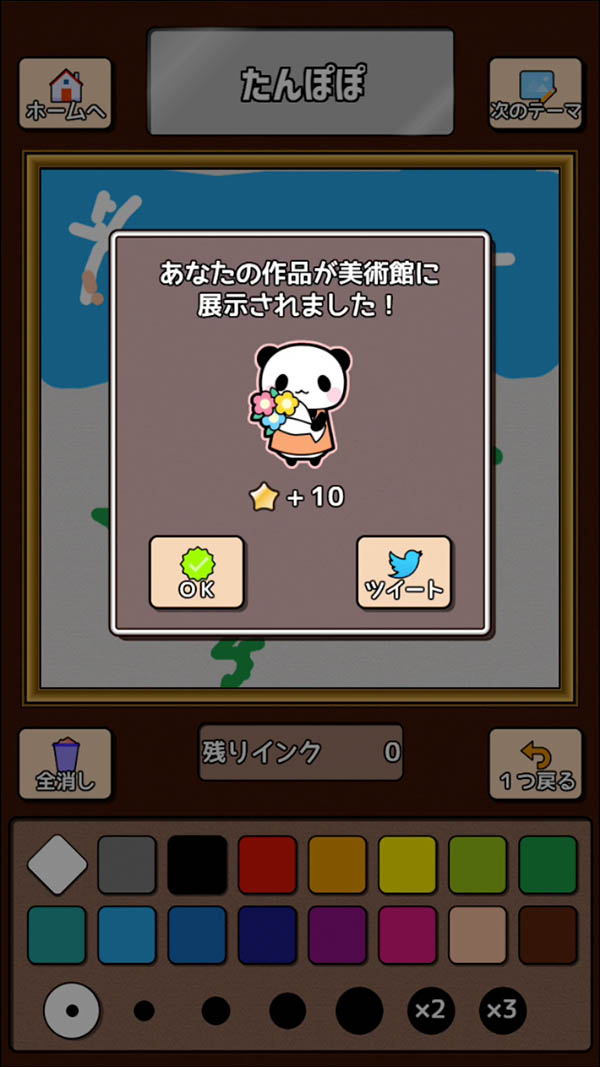Choose the pink magenta color swatch
Image resolution: width=600 pixels, height=1067 pixels.
pyautogui.click(x=407, y=935)
